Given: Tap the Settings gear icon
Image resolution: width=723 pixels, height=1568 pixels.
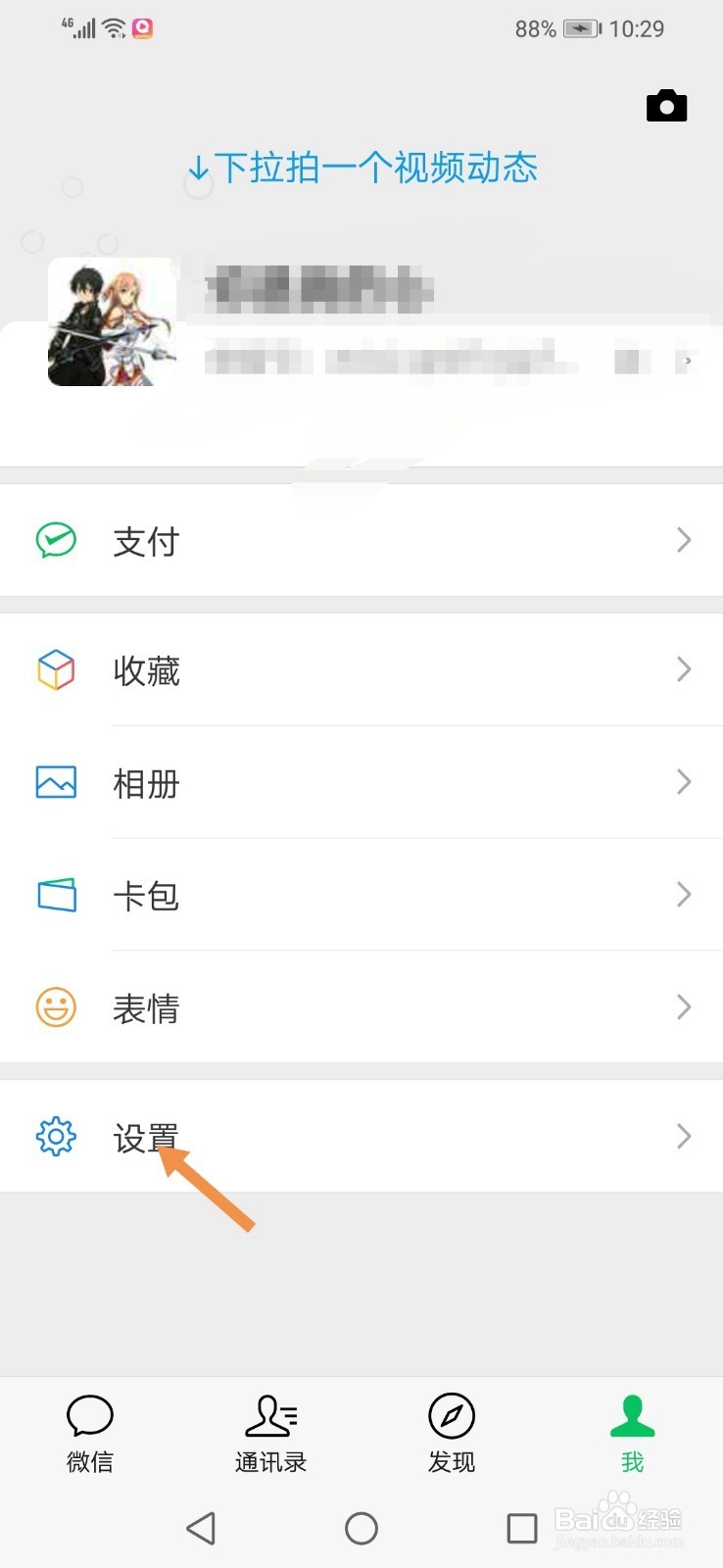Looking at the screenshot, I should tap(56, 1136).
